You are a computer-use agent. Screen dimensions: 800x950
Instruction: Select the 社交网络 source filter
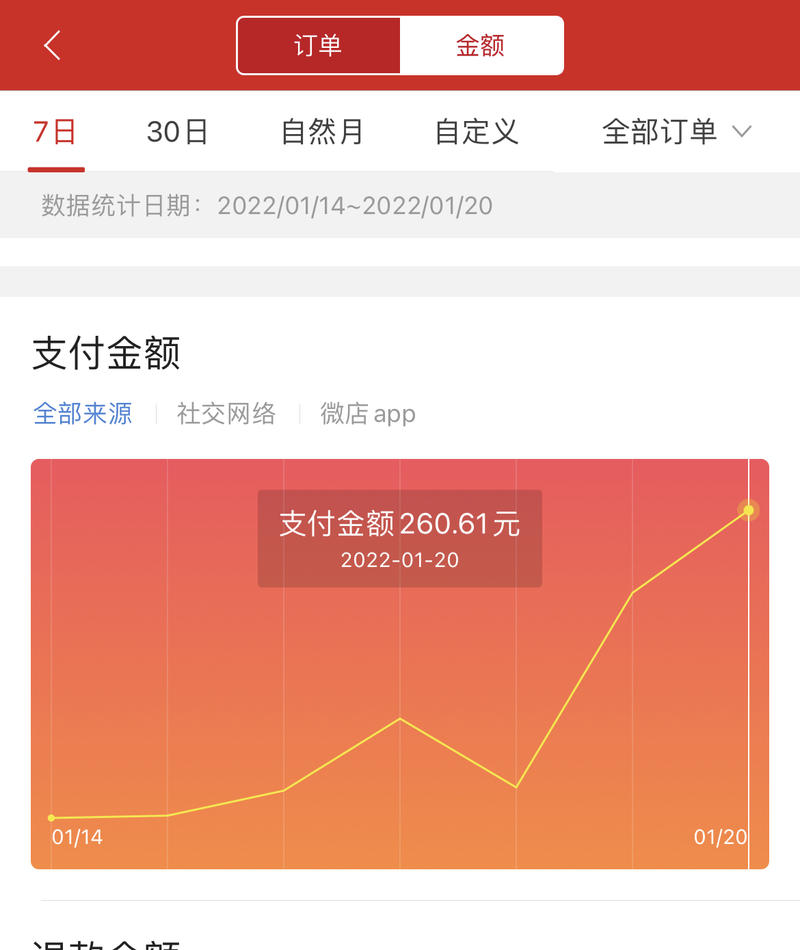226,413
